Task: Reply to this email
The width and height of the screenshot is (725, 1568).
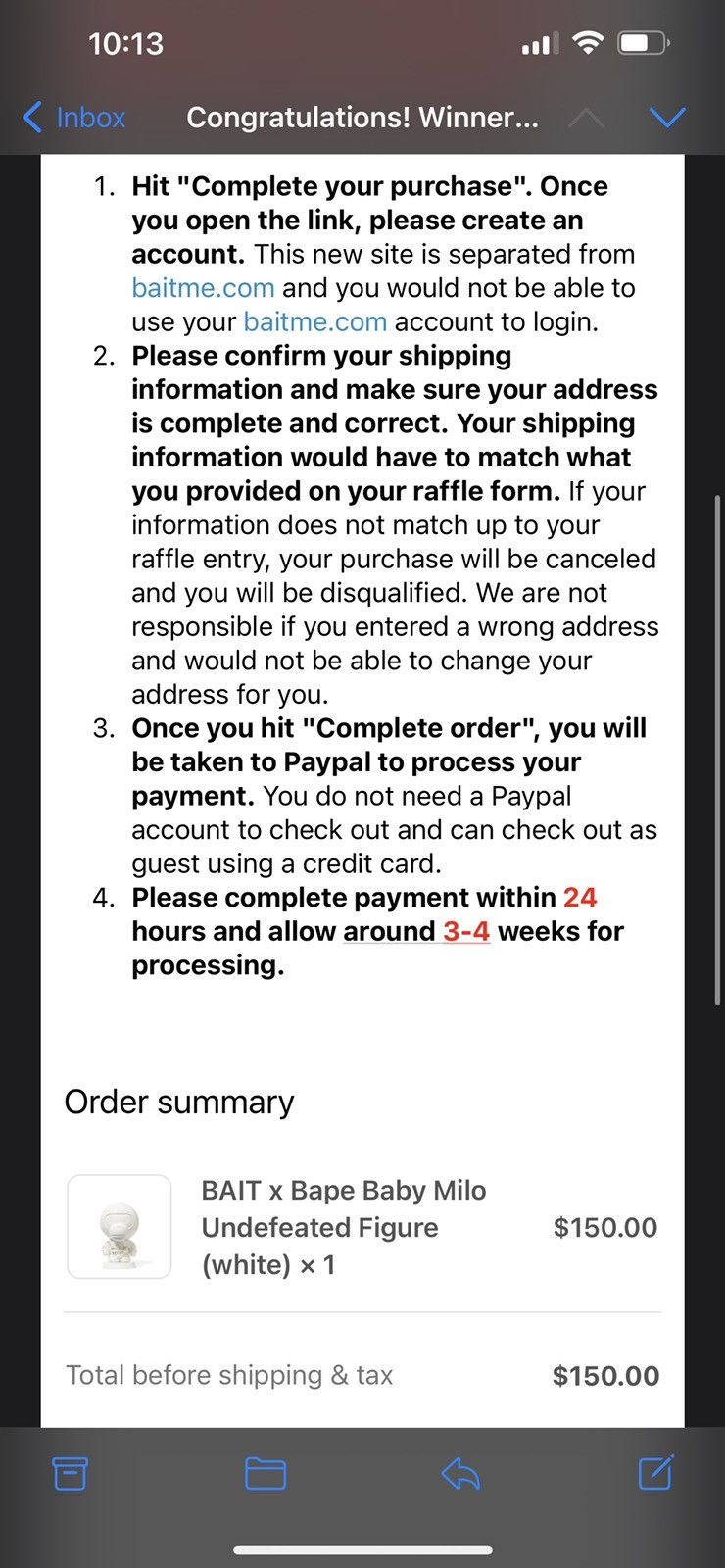Action: tap(460, 1473)
